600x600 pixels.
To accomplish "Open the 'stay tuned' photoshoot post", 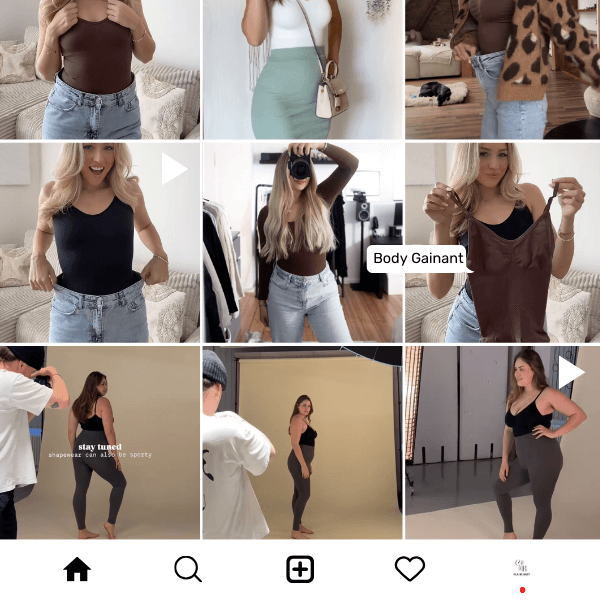I will pos(100,443).
